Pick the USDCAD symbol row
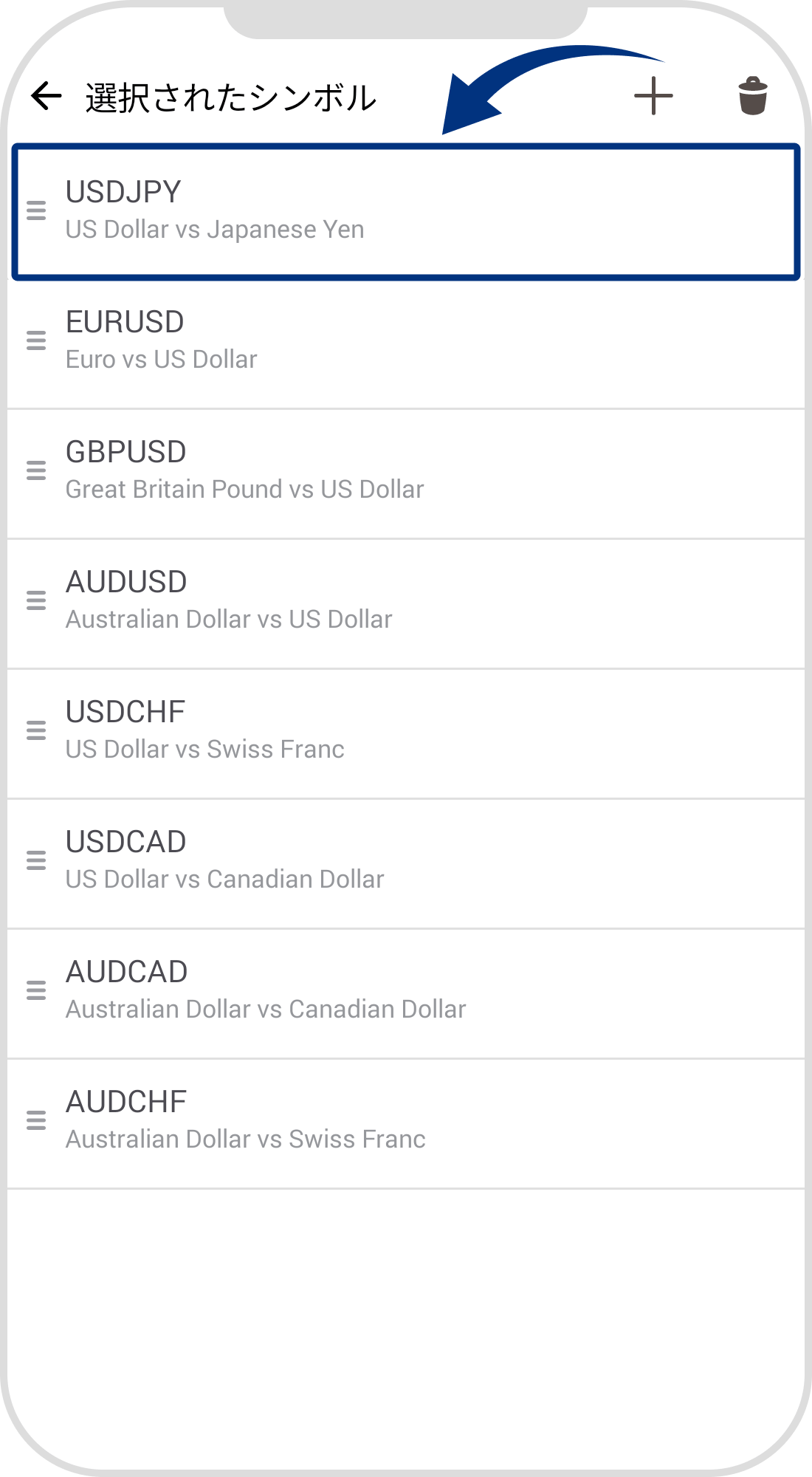The height and width of the screenshot is (1477, 812). (x=406, y=861)
